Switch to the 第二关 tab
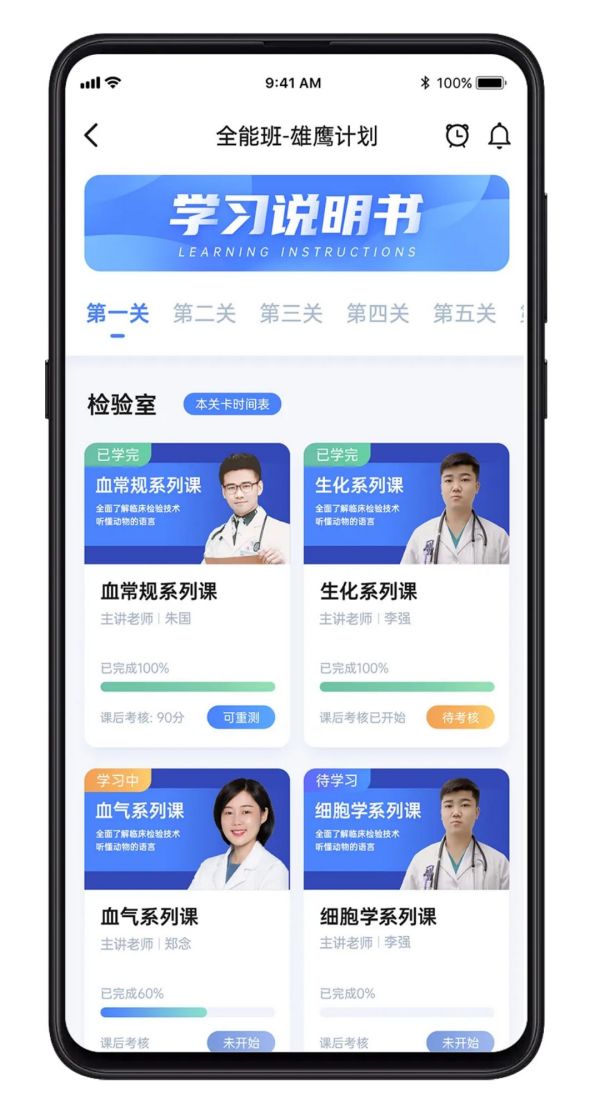Screen dimensions: 600x1112 click(x=204, y=314)
